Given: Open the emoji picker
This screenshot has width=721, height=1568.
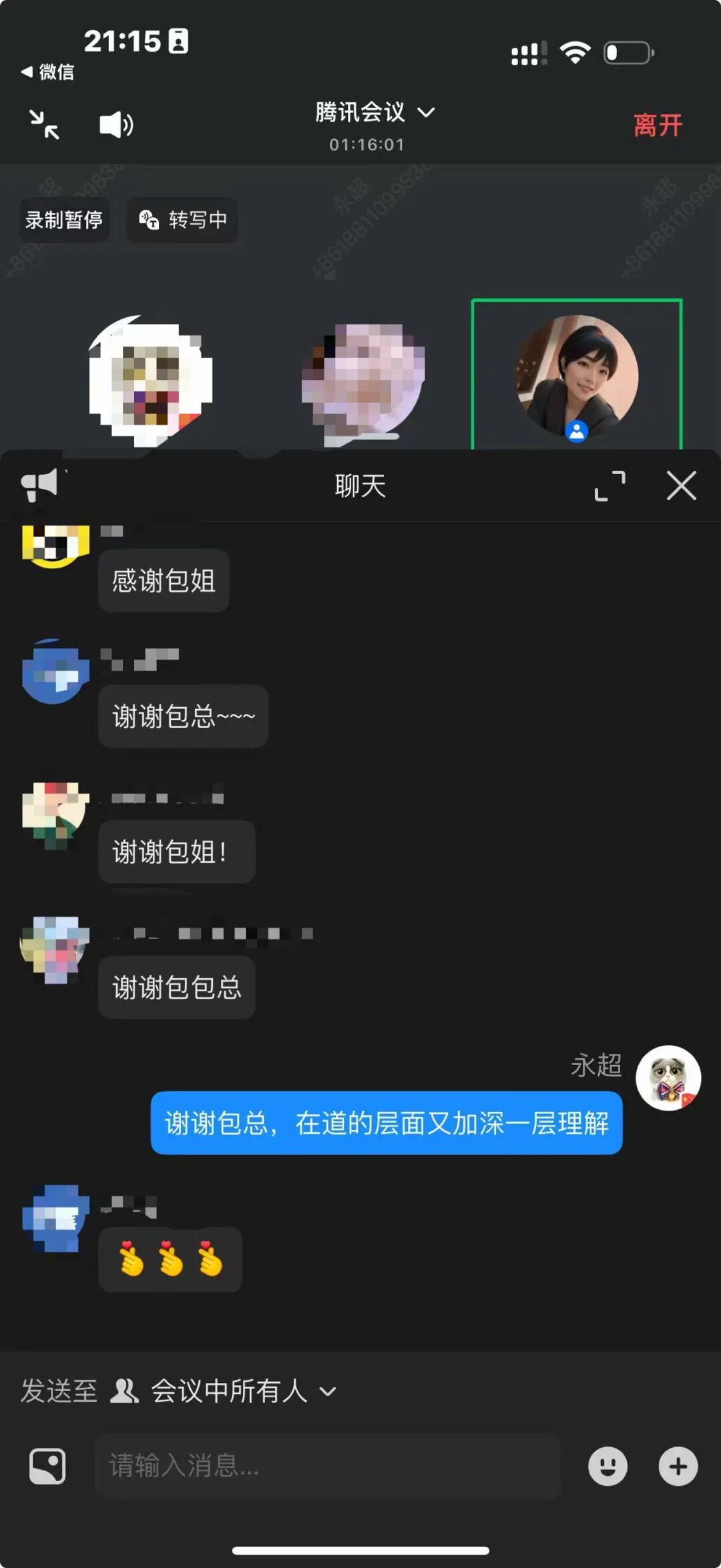Looking at the screenshot, I should click(607, 1466).
